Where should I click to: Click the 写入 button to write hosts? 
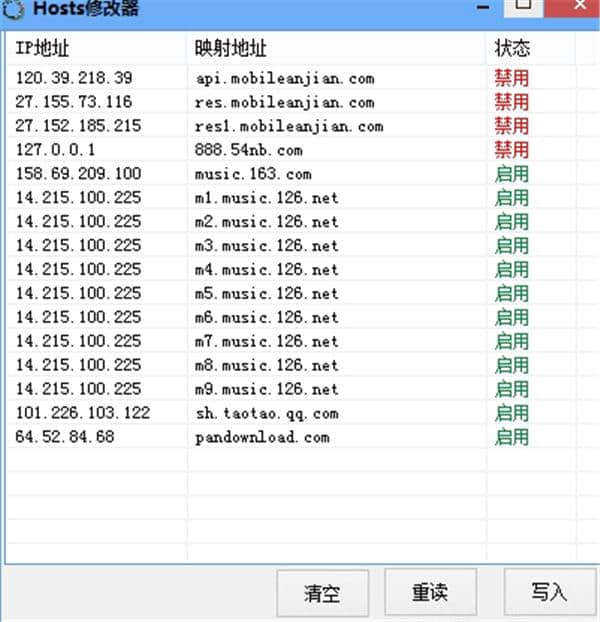coord(548,591)
